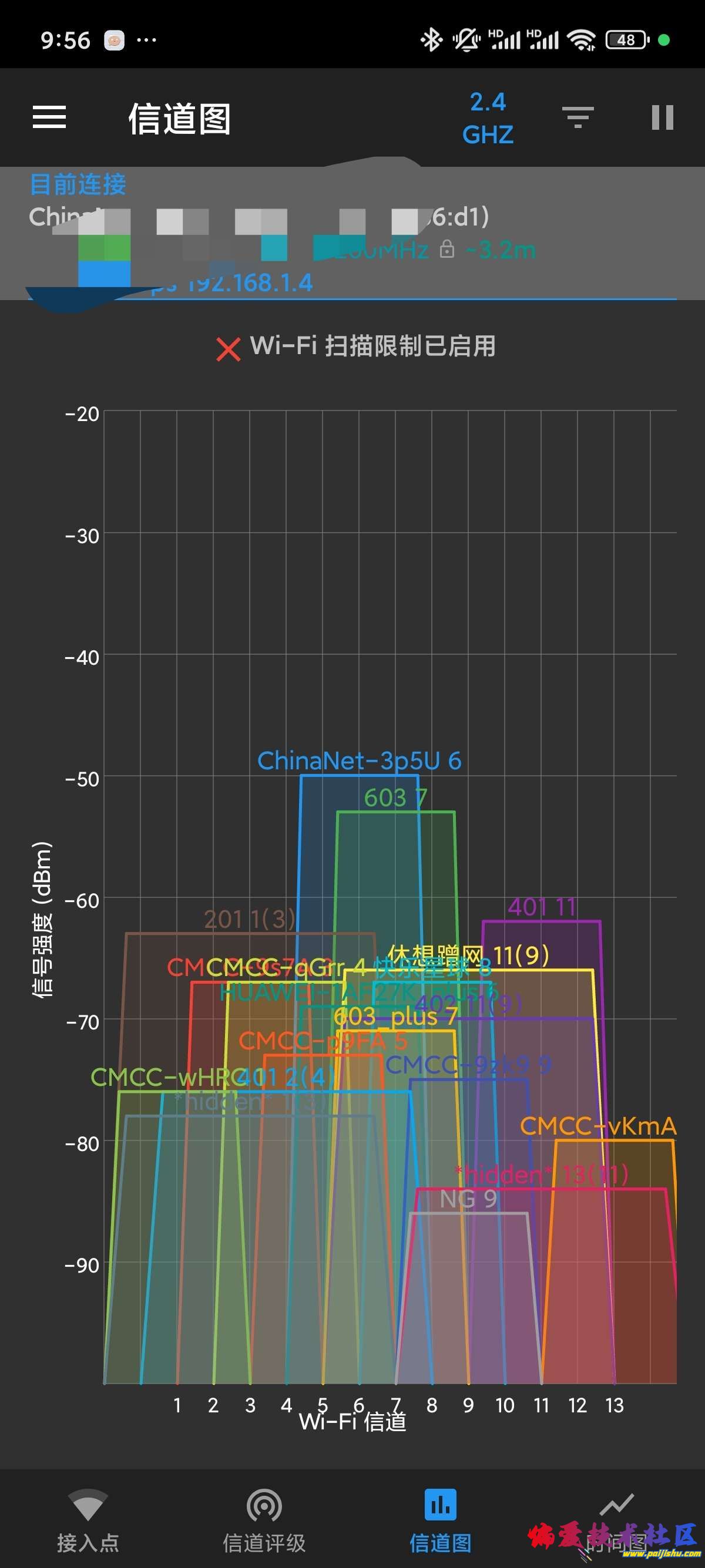Open the navigation drawer menu
Viewport: 705px width, 1568px height.
[50, 118]
